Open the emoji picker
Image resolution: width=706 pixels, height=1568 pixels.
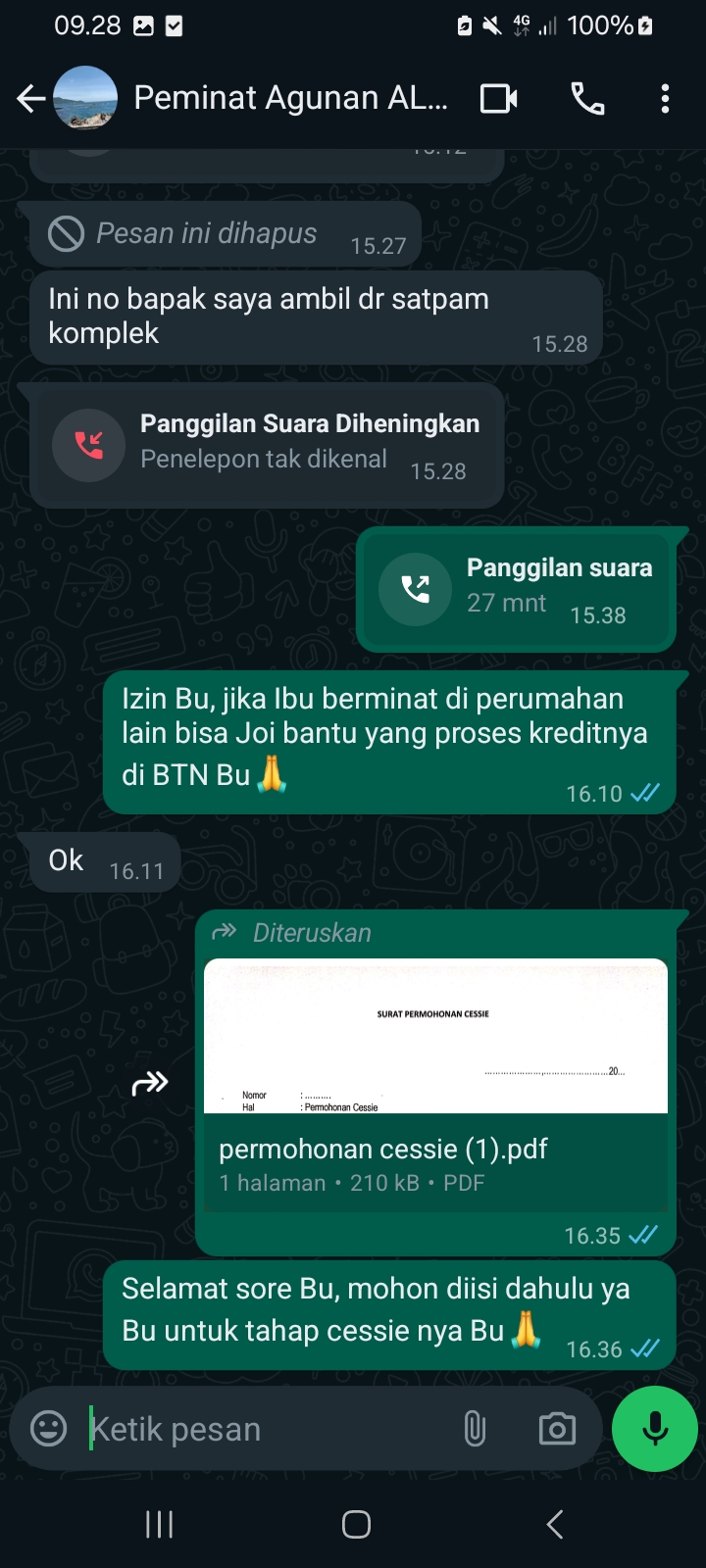tap(49, 1429)
